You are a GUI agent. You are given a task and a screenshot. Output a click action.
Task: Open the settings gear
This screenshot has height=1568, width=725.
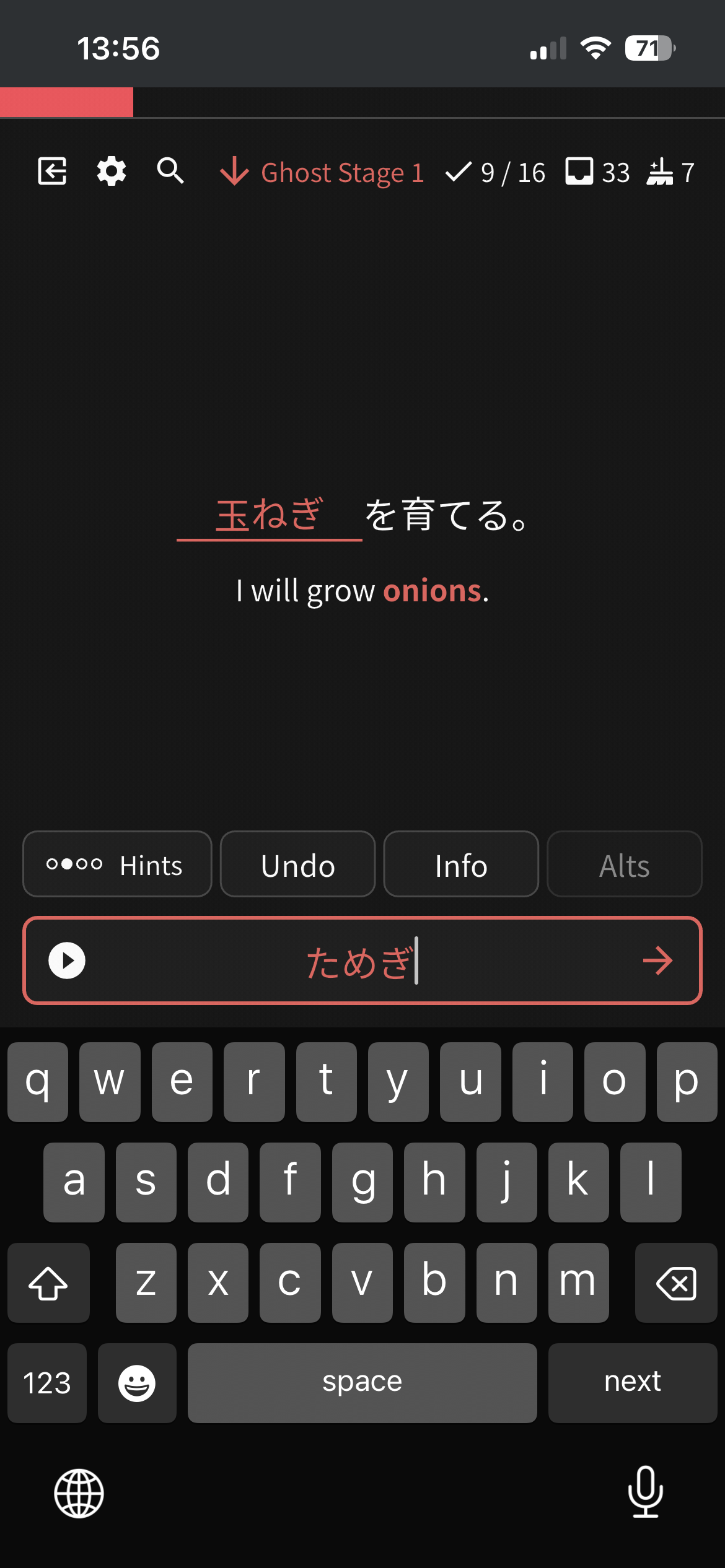pos(112,172)
